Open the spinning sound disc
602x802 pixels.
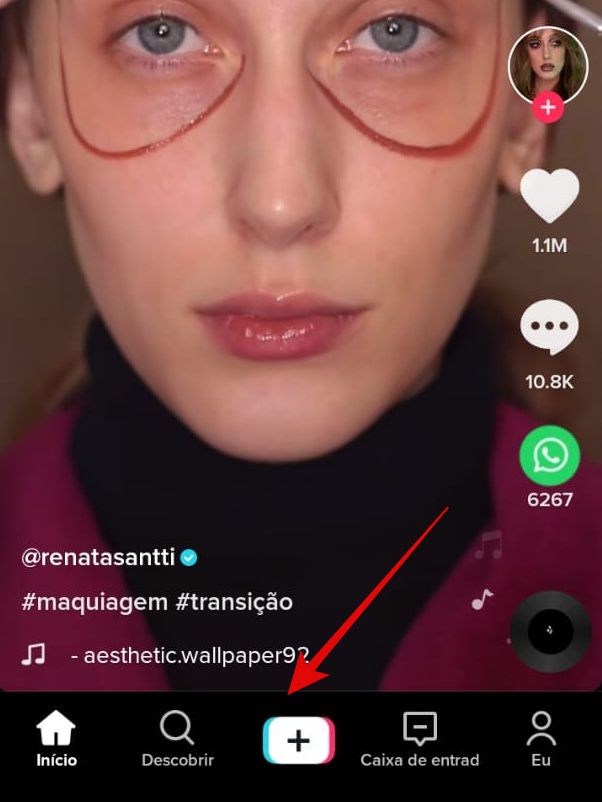coord(550,631)
